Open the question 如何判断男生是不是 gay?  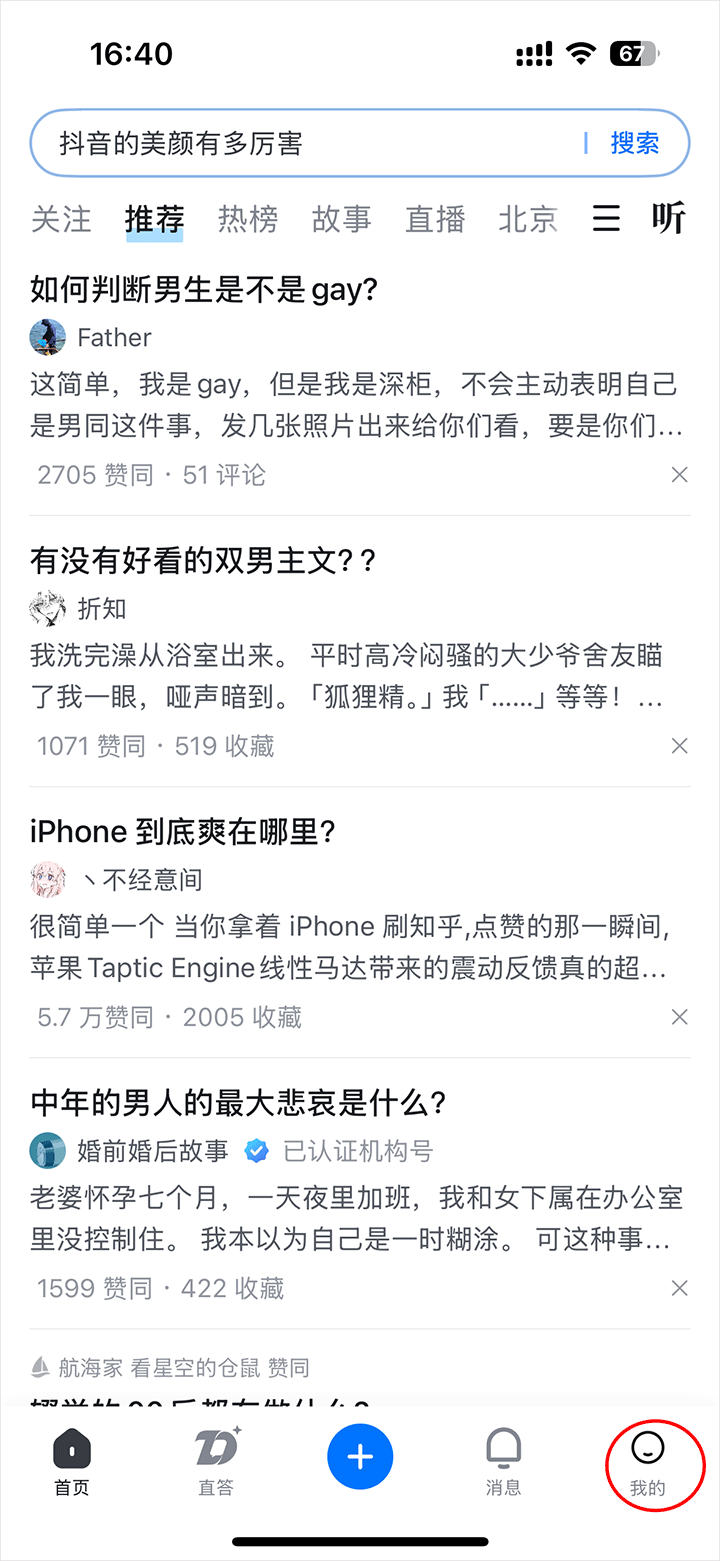pos(204,290)
